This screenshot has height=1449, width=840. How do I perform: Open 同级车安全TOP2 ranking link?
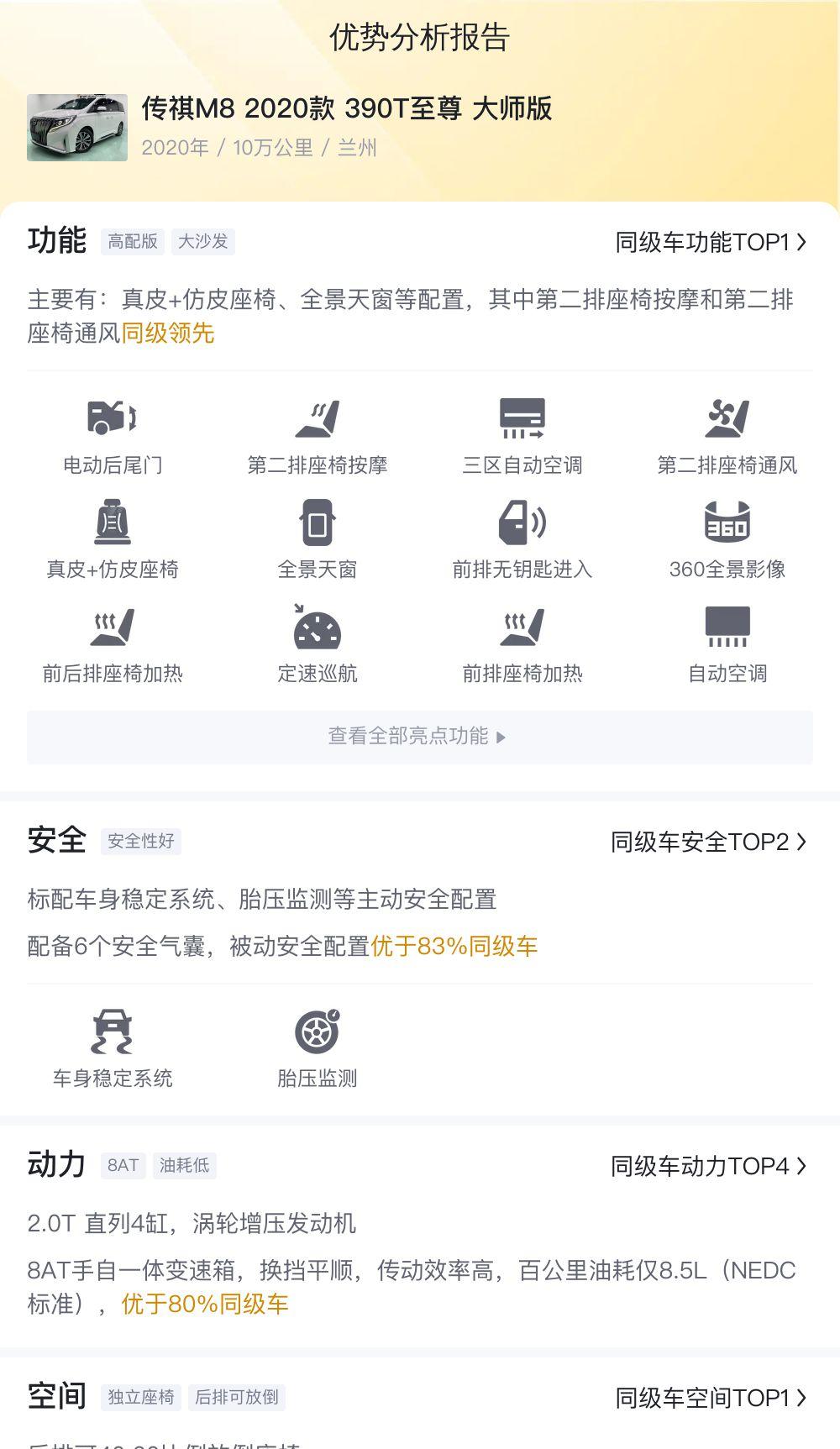(709, 842)
